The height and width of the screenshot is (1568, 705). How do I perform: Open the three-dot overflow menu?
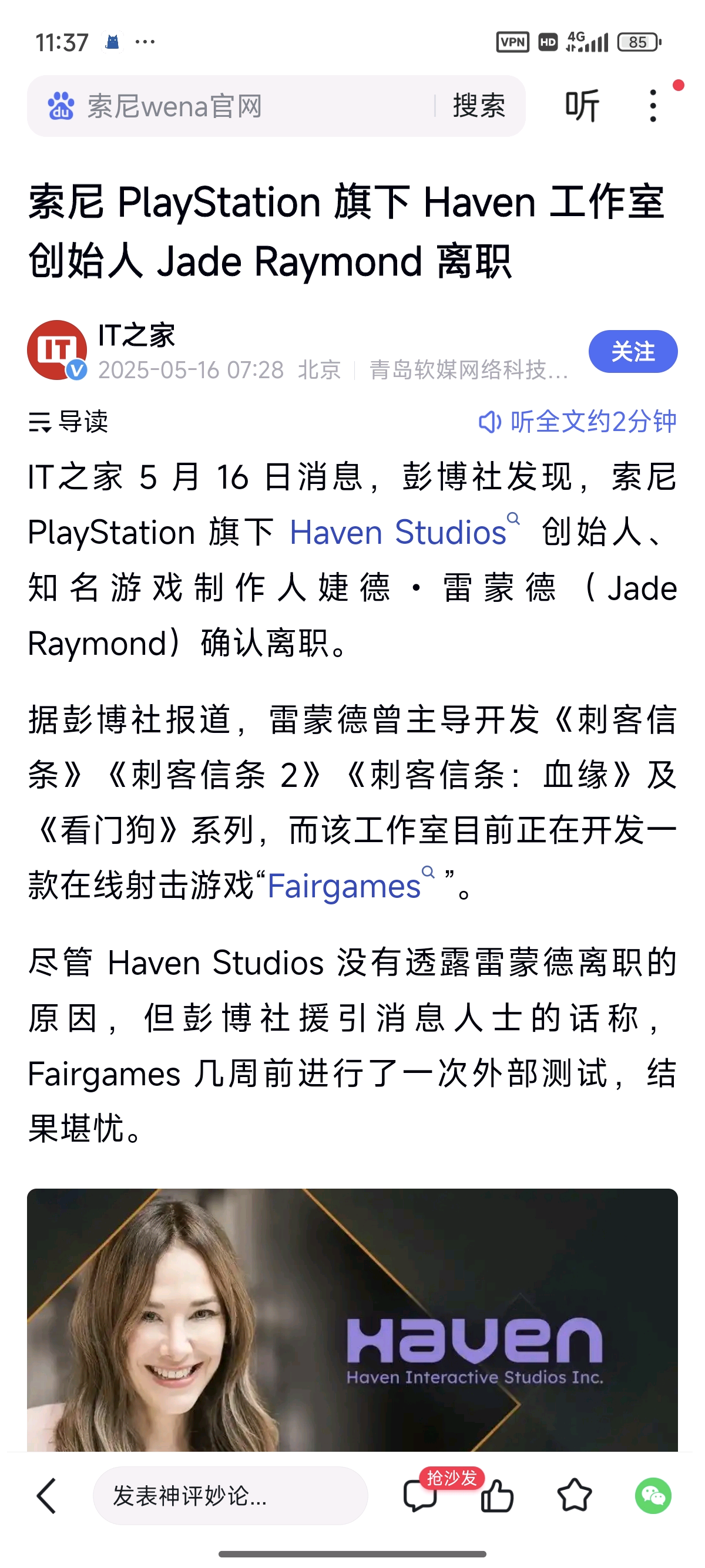click(x=653, y=106)
